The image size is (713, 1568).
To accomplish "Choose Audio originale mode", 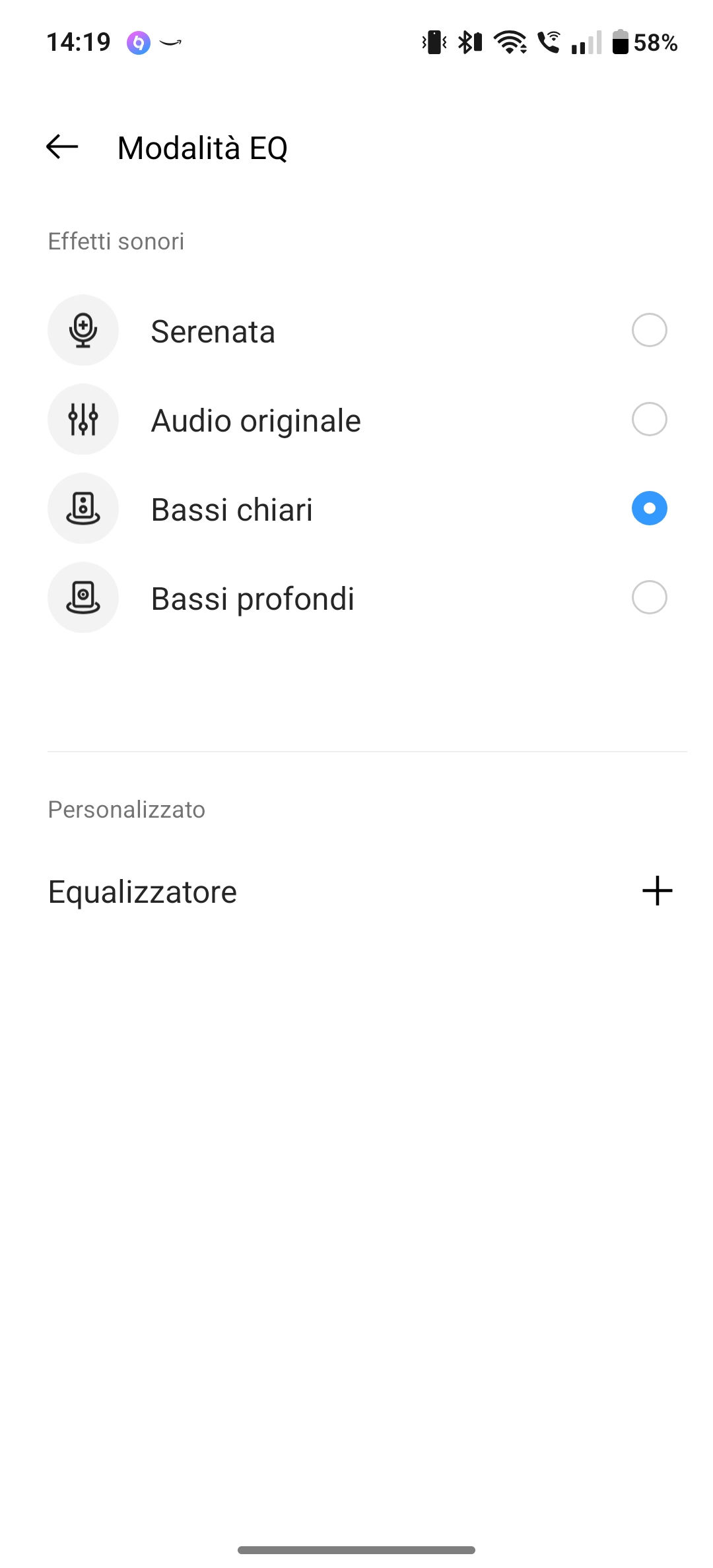I will tap(356, 419).
